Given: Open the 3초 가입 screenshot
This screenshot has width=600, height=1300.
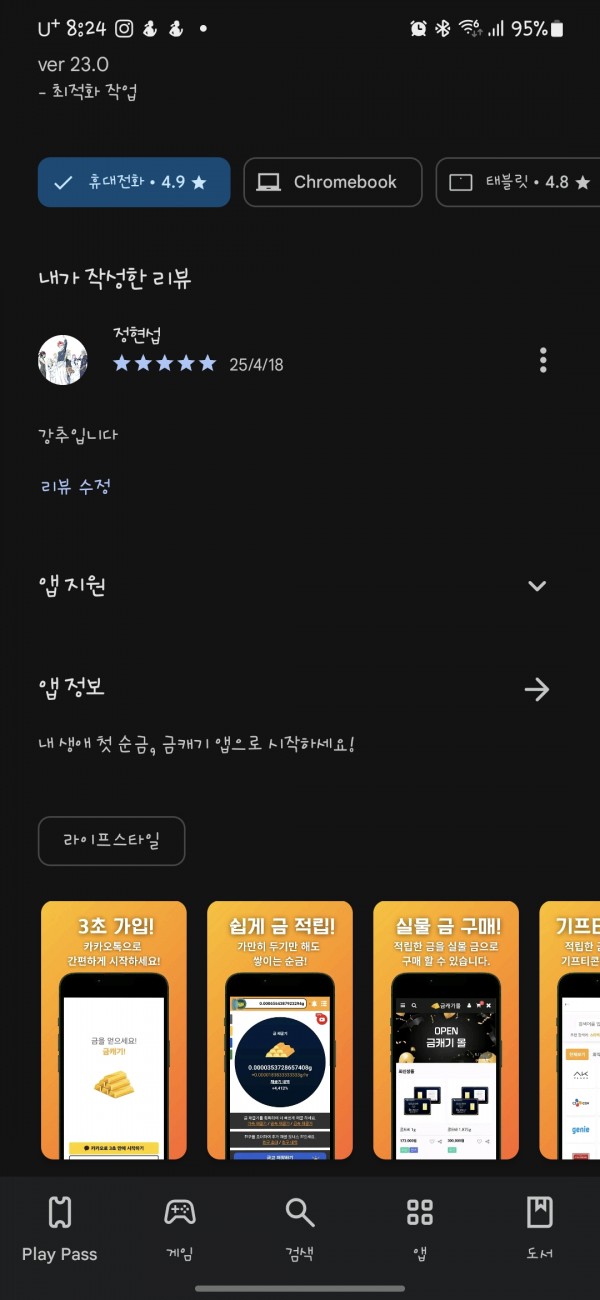Looking at the screenshot, I should [x=114, y=1030].
